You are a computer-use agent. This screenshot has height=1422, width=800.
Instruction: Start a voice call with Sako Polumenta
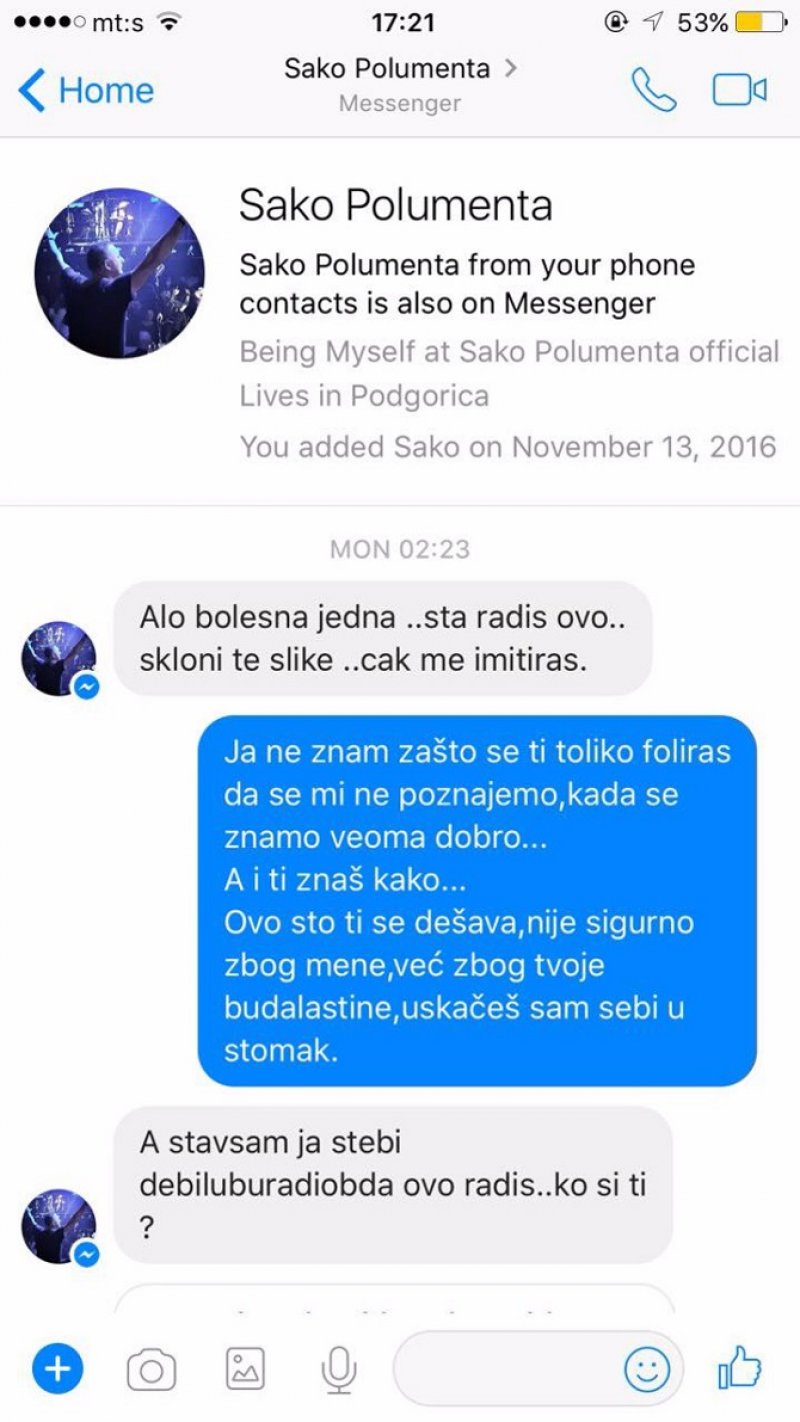pos(654,91)
